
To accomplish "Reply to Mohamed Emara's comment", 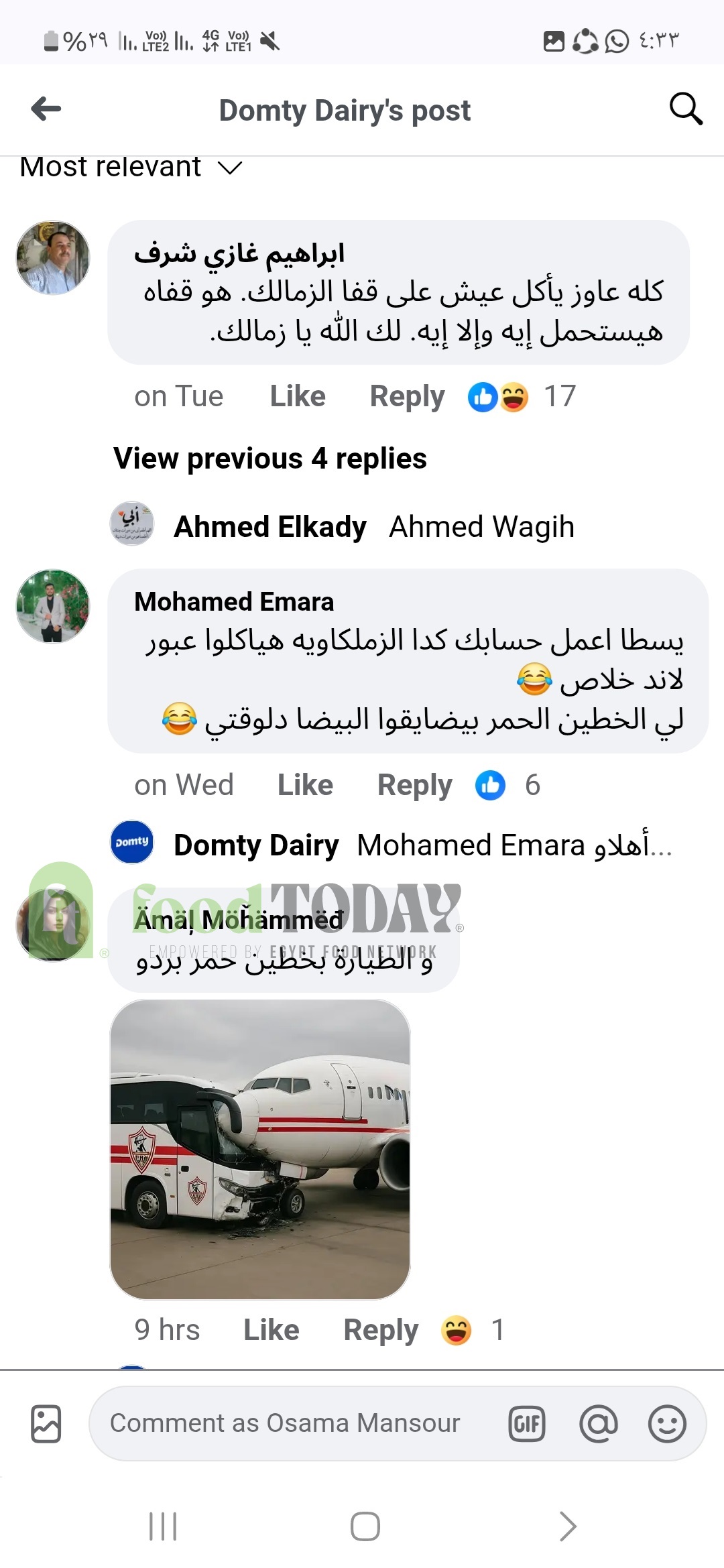I will tap(414, 785).
